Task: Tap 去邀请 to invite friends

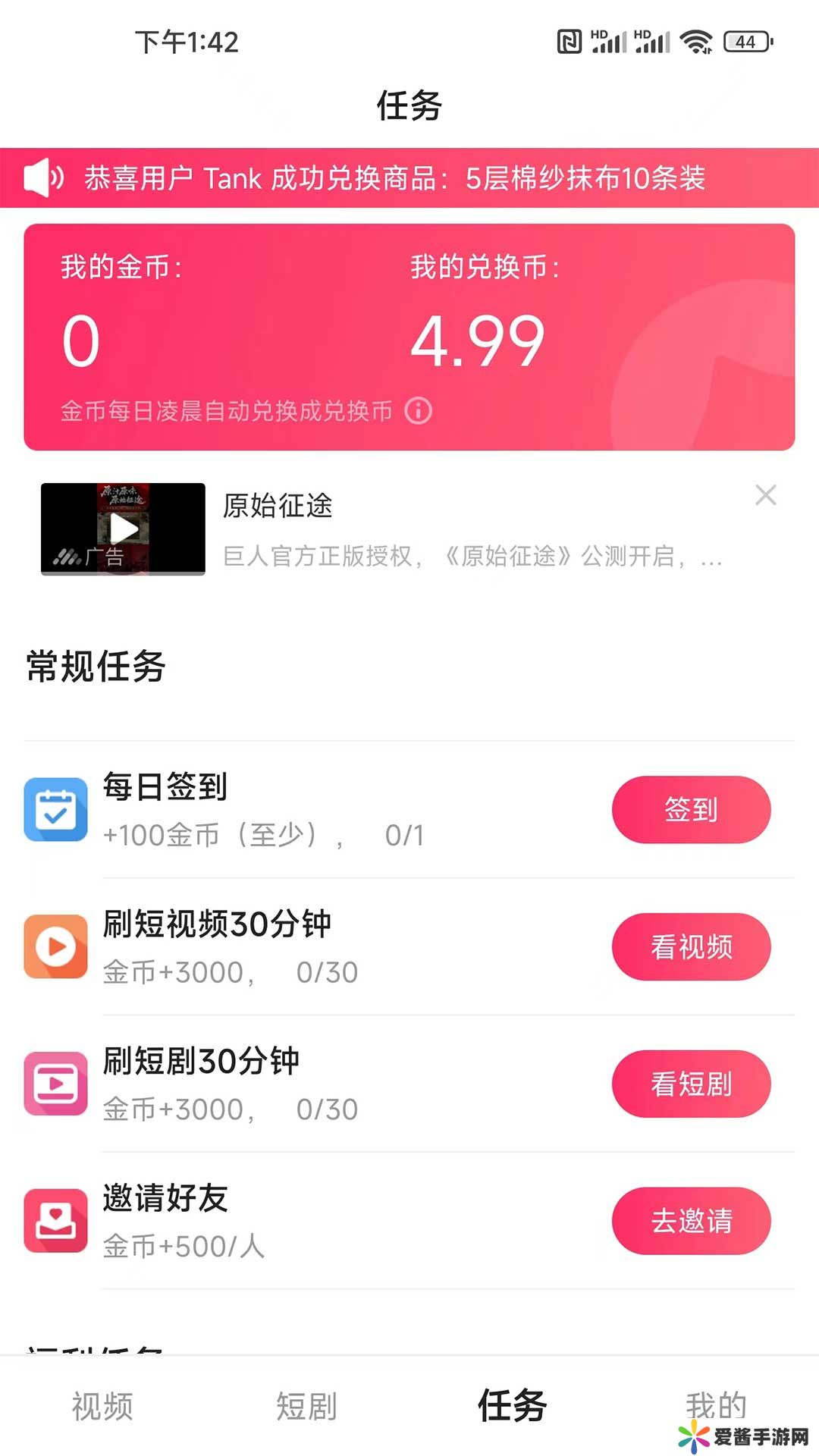Action: click(x=691, y=1221)
